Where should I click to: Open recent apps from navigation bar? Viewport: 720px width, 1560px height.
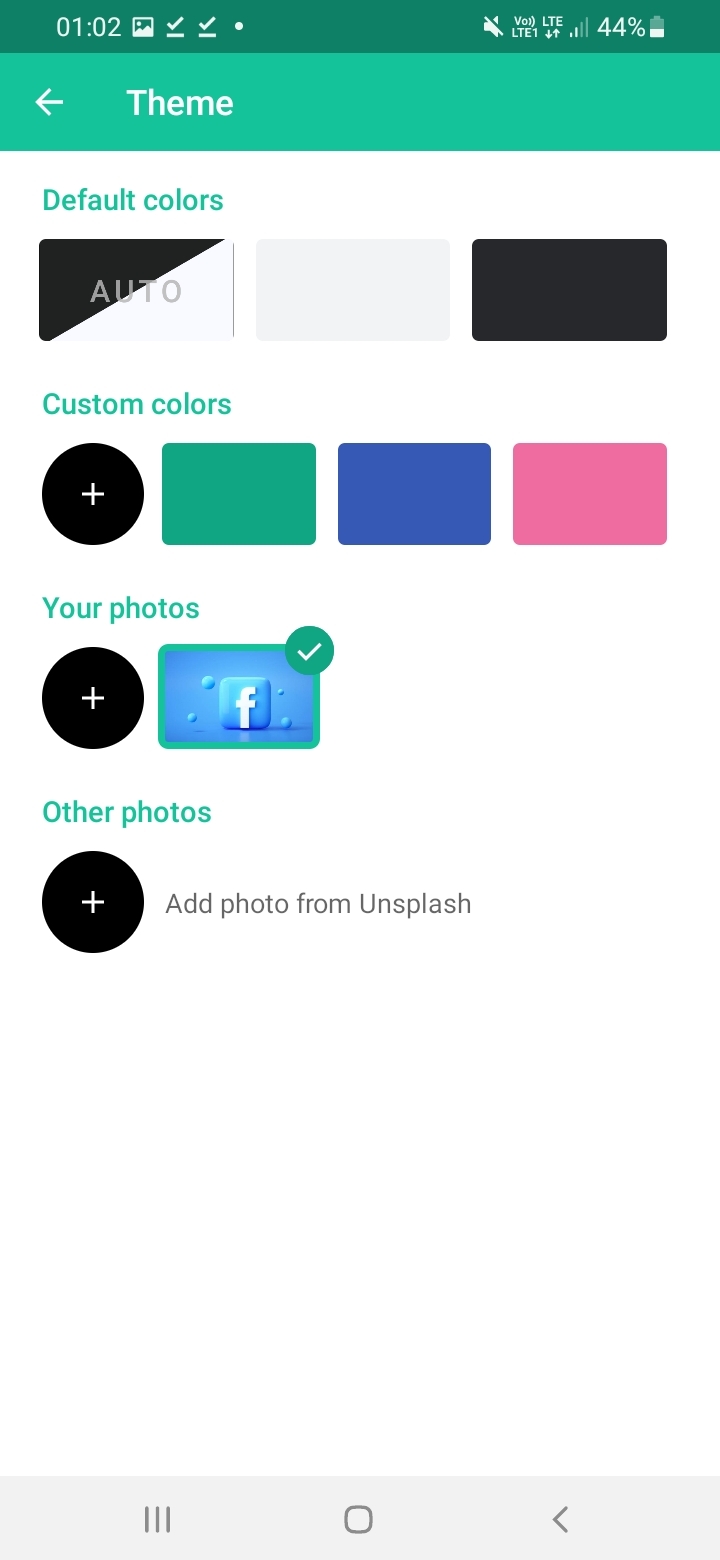click(x=157, y=1520)
